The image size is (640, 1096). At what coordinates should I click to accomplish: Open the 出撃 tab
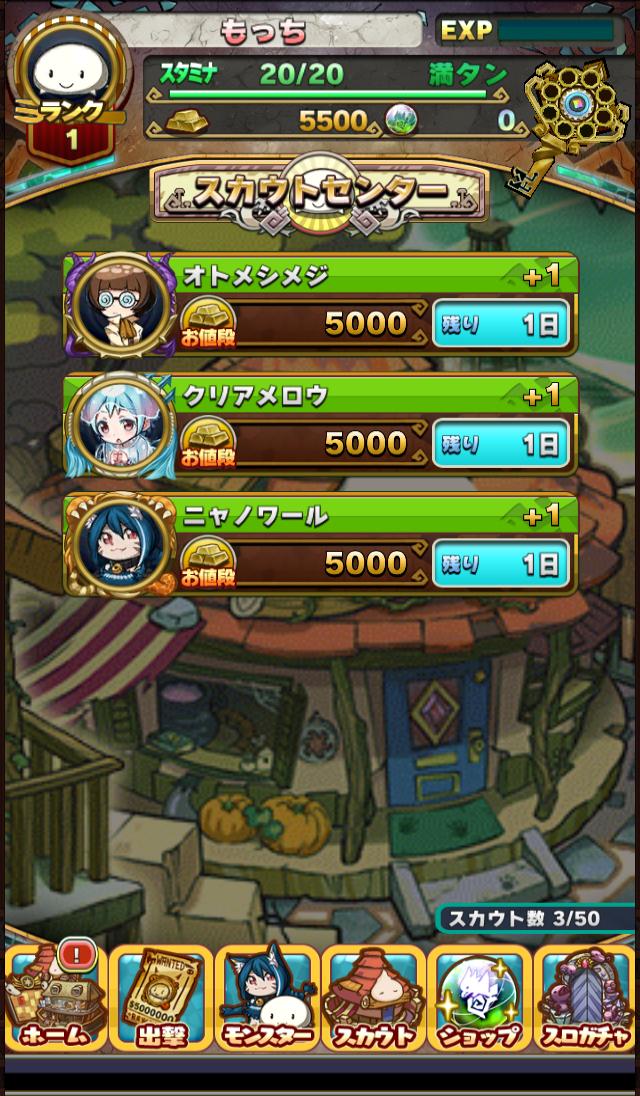(x=160, y=996)
